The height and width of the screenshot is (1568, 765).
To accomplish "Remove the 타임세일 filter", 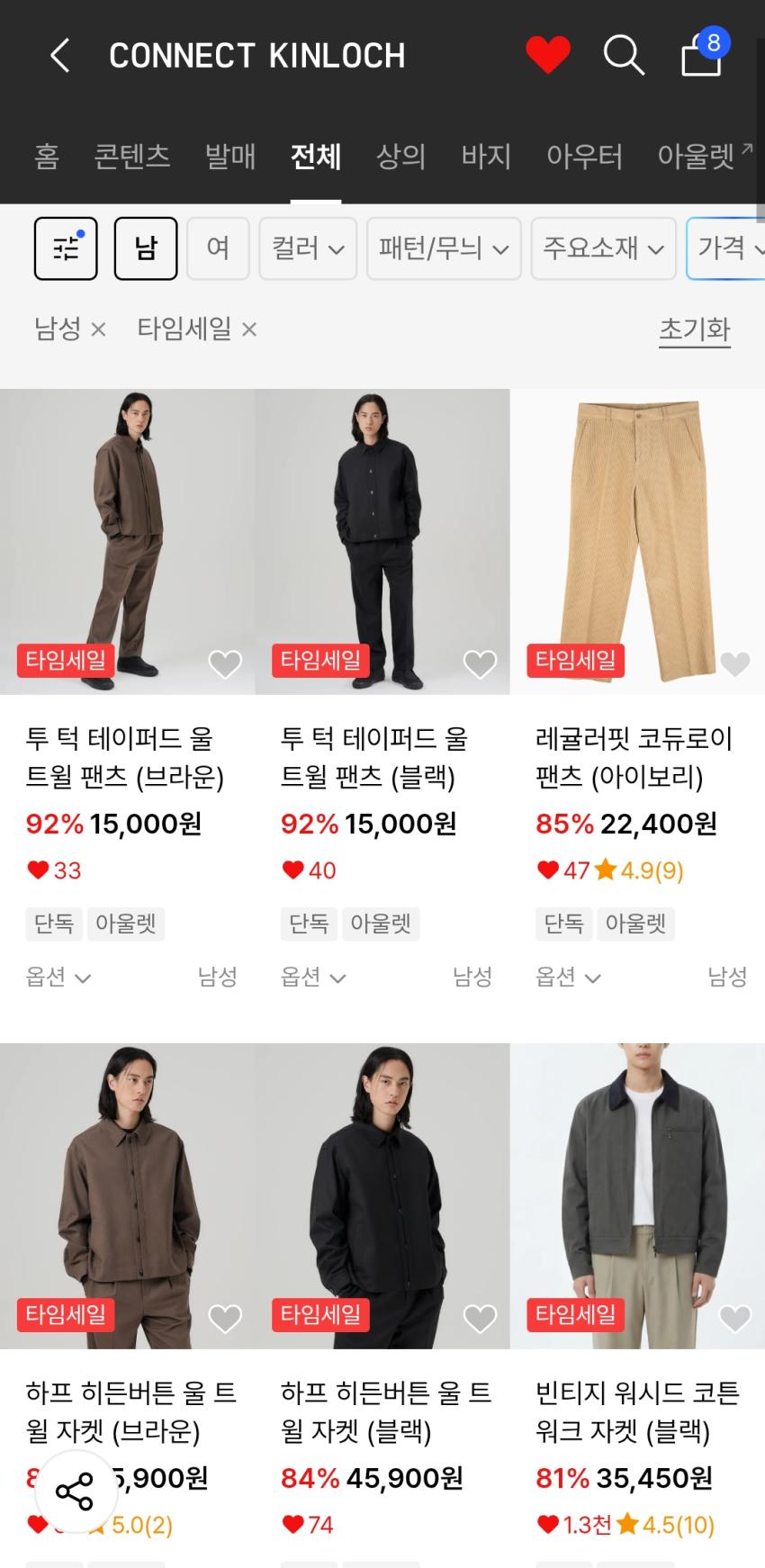I will coord(249,330).
